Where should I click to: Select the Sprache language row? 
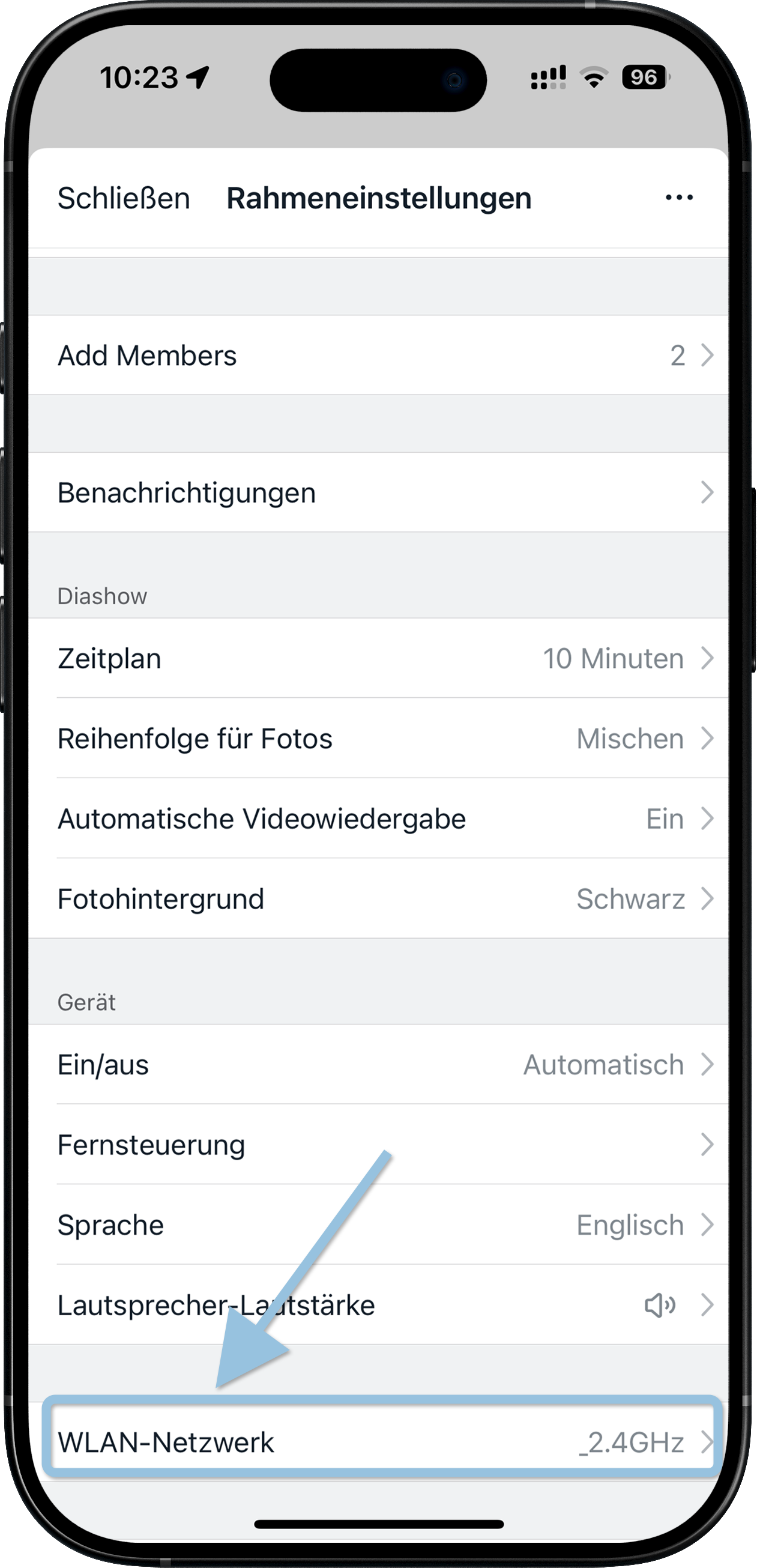[377, 1224]
